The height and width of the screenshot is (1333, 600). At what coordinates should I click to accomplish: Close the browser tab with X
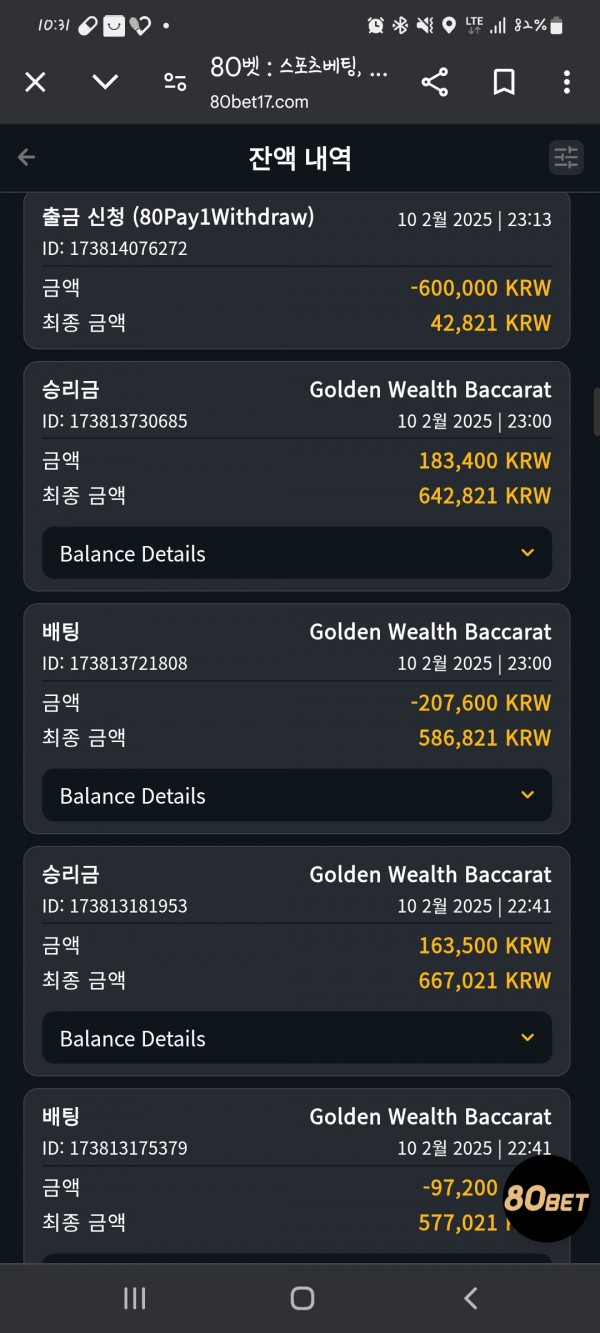[35, 82]
